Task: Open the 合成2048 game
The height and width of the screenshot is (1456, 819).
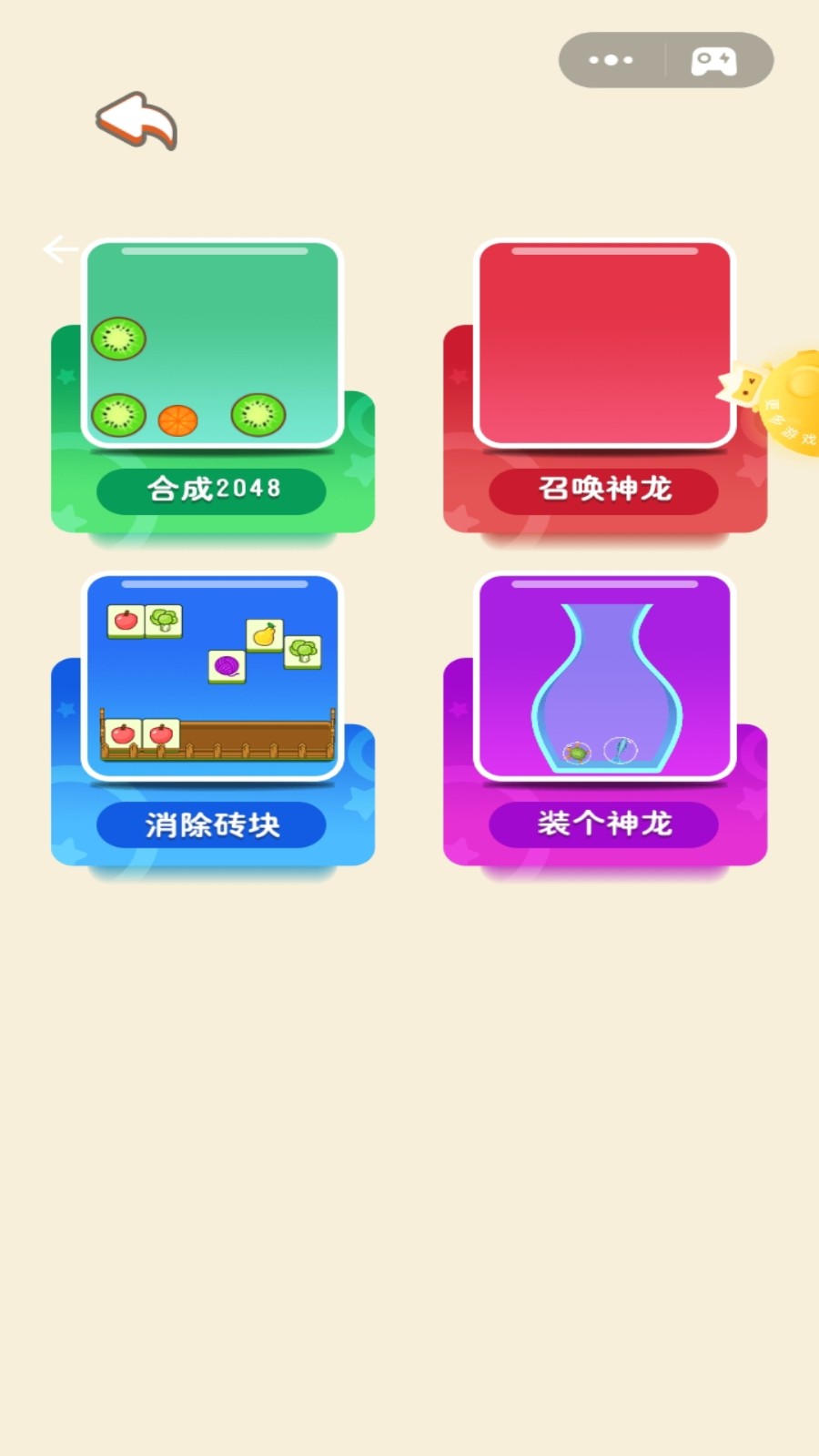Action: point(211,490)
